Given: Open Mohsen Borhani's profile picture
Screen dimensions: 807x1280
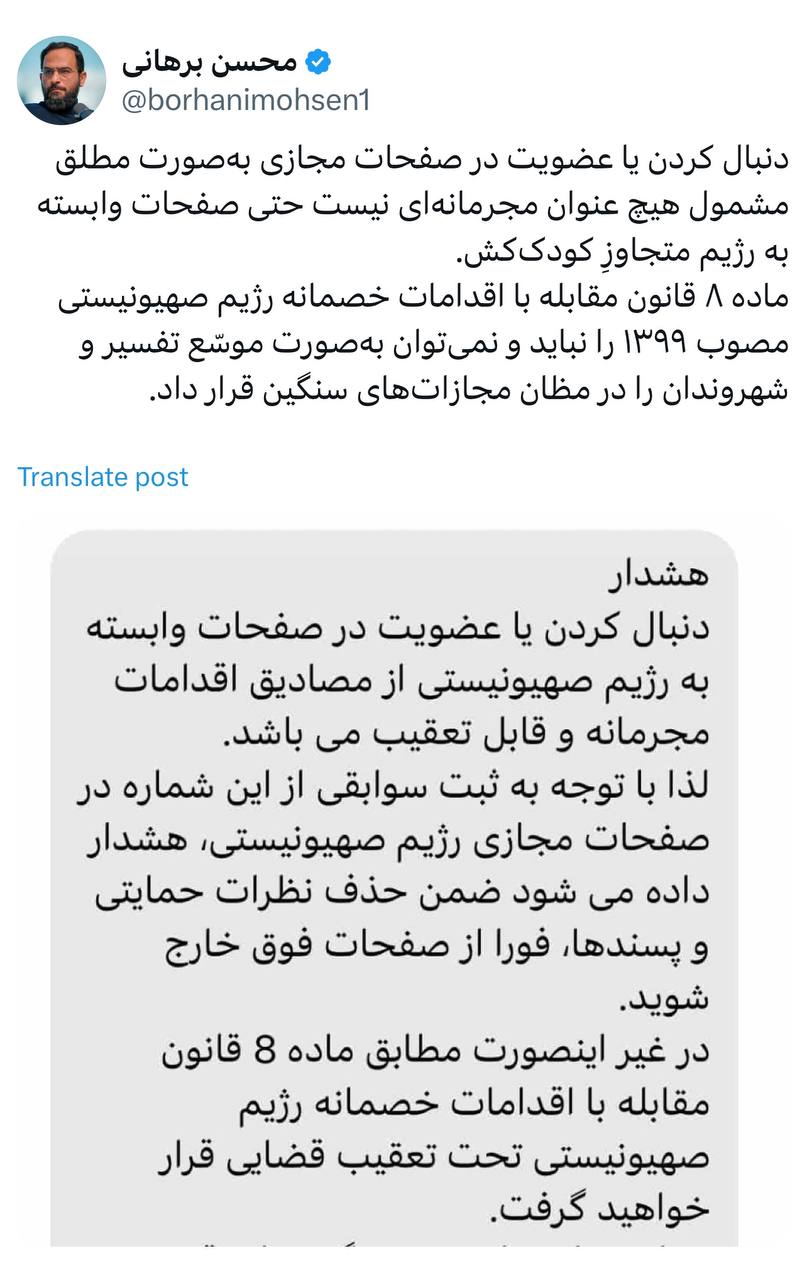Looking at the screenshot, I should (x=62, y=80).
